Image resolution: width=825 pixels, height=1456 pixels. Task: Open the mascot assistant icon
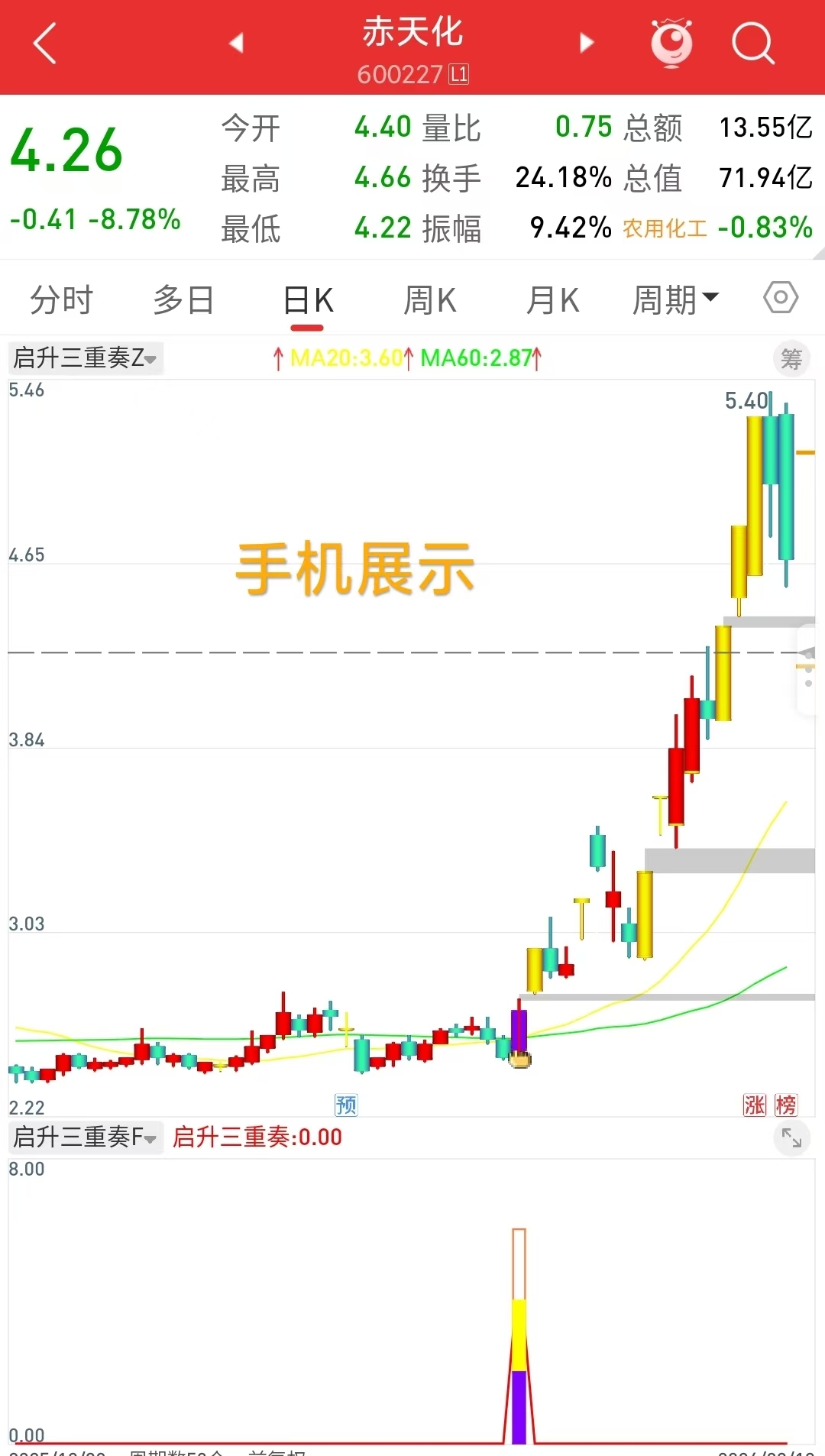671,43
